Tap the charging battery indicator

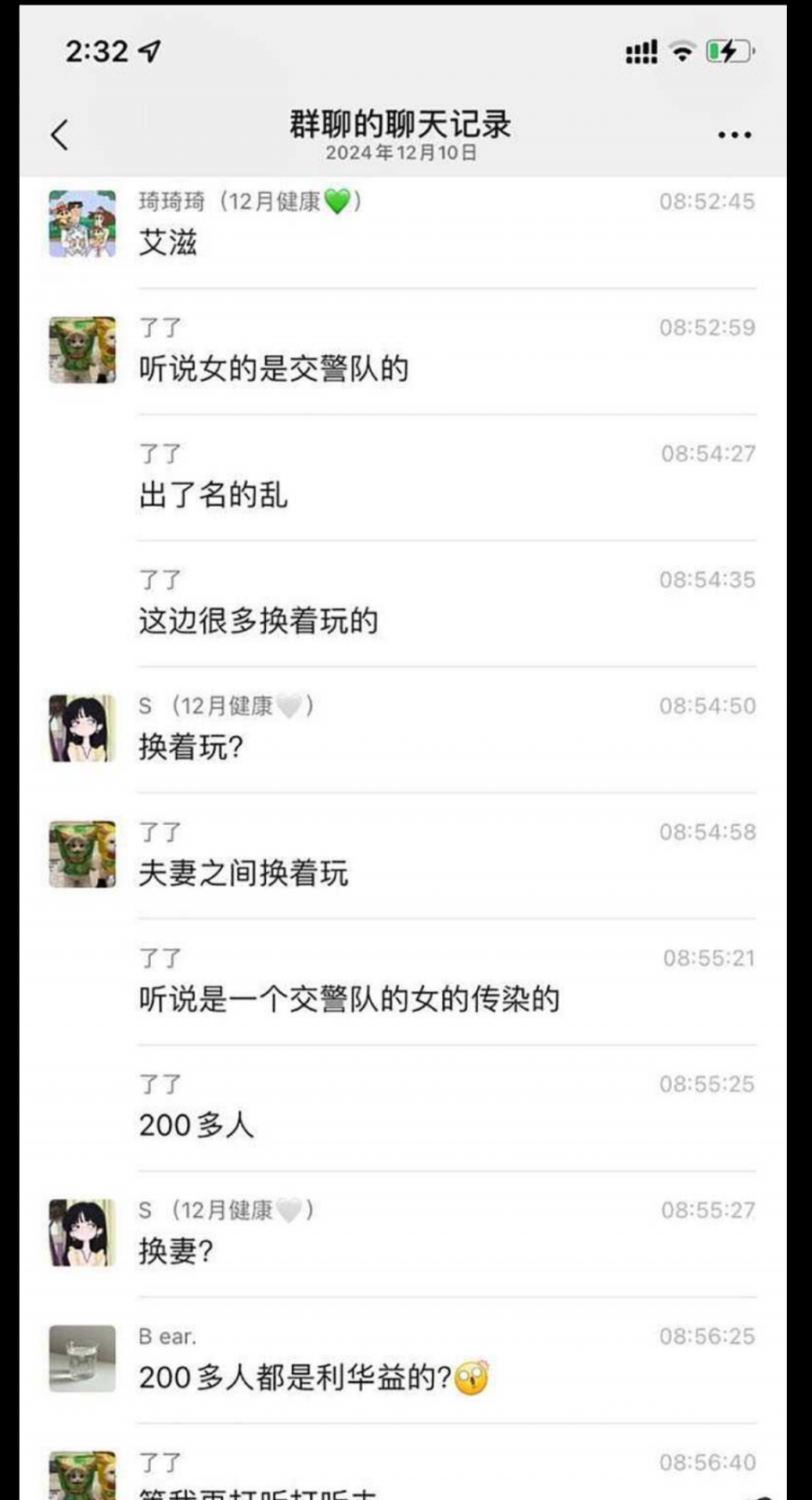click(729, 54)
